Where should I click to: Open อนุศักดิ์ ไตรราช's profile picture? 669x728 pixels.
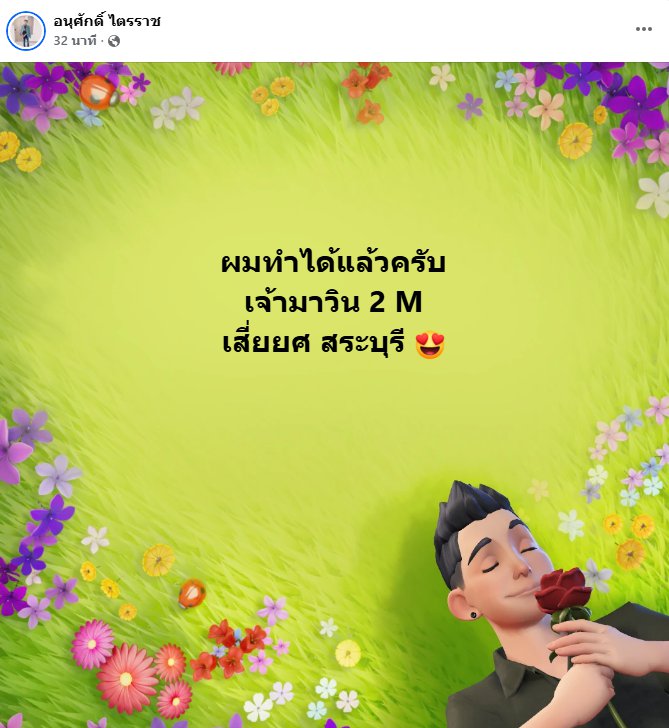25,31
